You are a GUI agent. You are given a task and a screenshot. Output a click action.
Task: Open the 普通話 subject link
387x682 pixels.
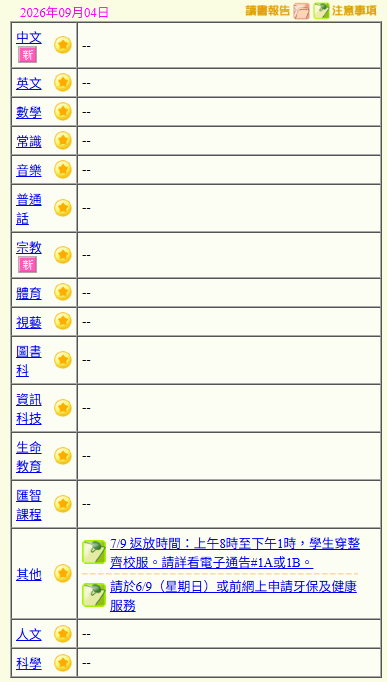point(29,208)
